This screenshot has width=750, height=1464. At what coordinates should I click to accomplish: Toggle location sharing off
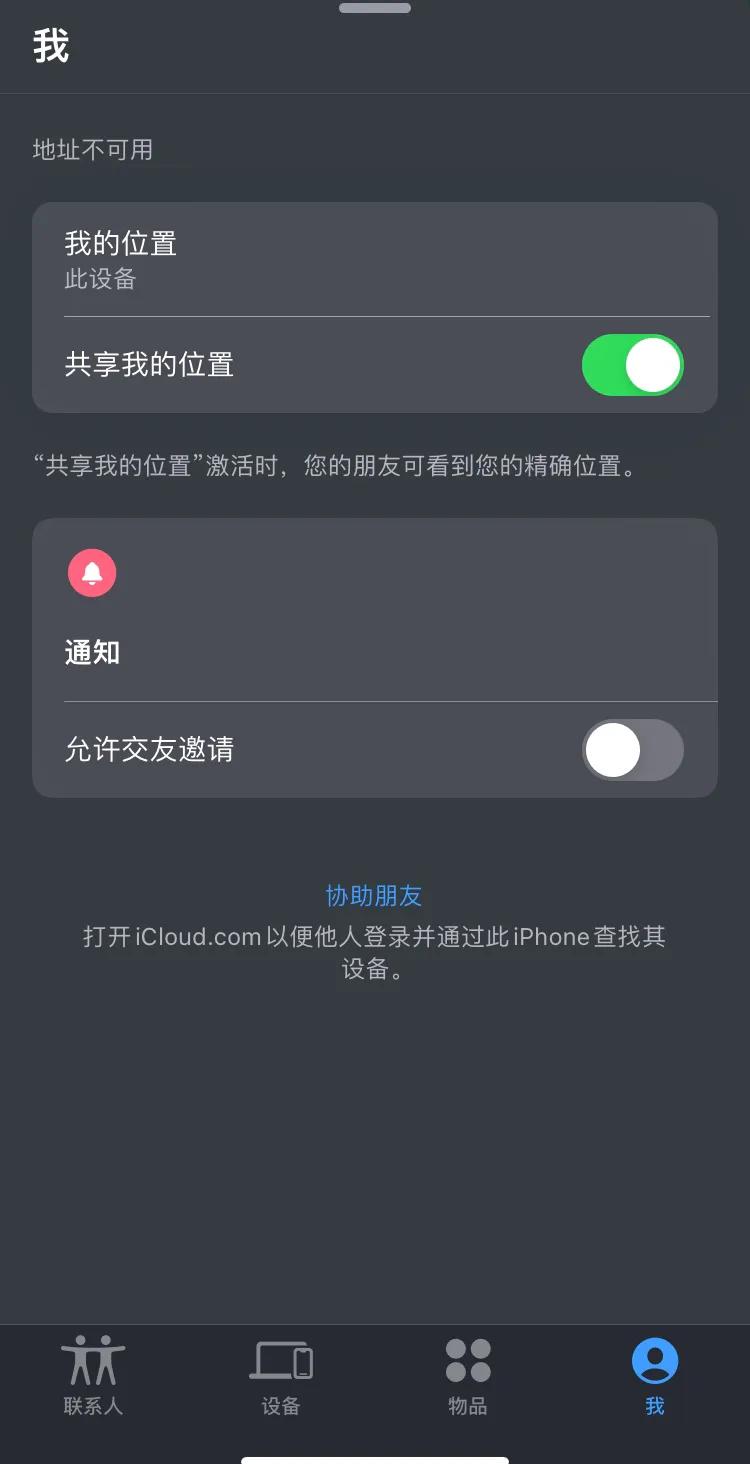click(x=632, y=365)
